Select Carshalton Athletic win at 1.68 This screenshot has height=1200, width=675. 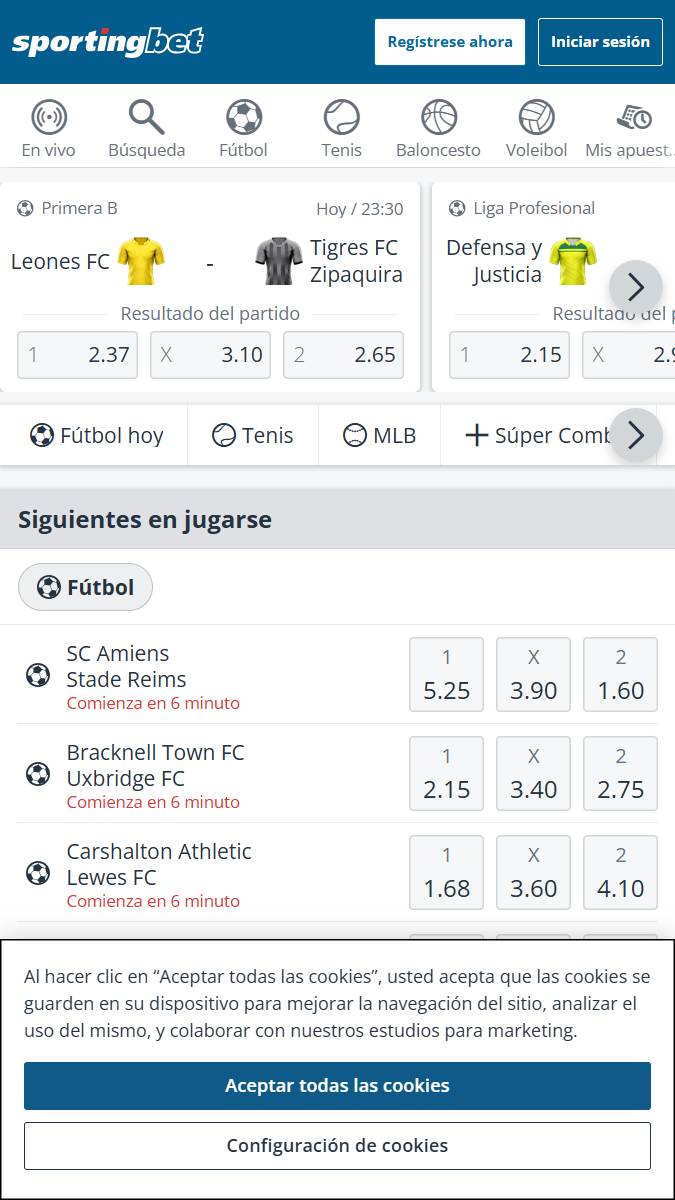(446, 873)
